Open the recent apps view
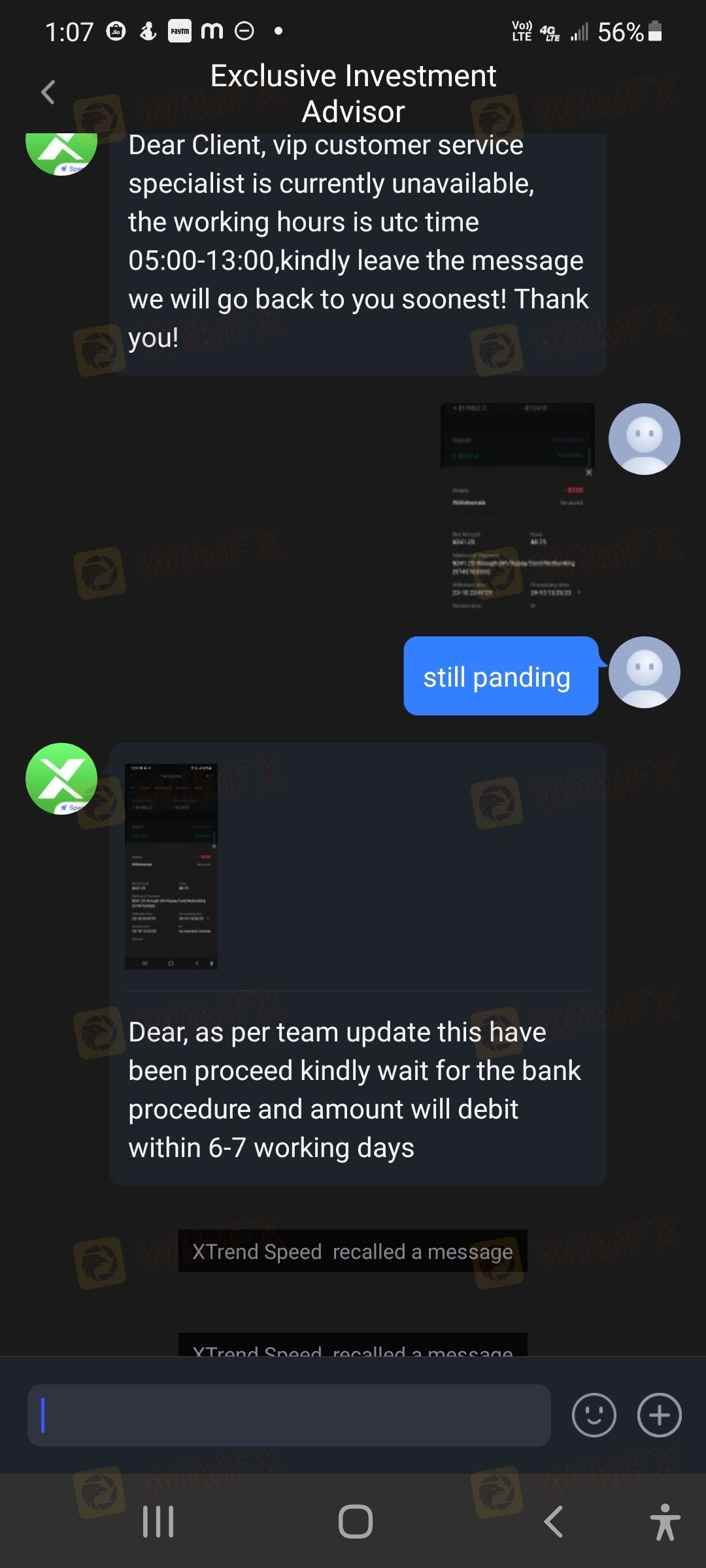 point(158,1522)
